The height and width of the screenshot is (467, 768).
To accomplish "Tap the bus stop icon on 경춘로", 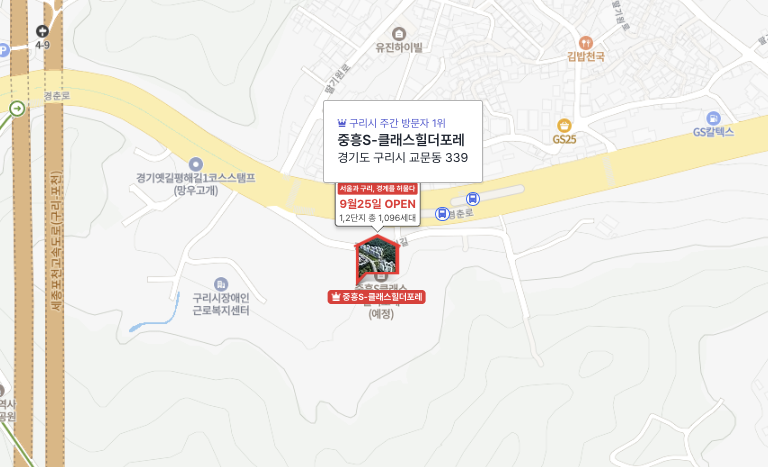I will [440, 212].
